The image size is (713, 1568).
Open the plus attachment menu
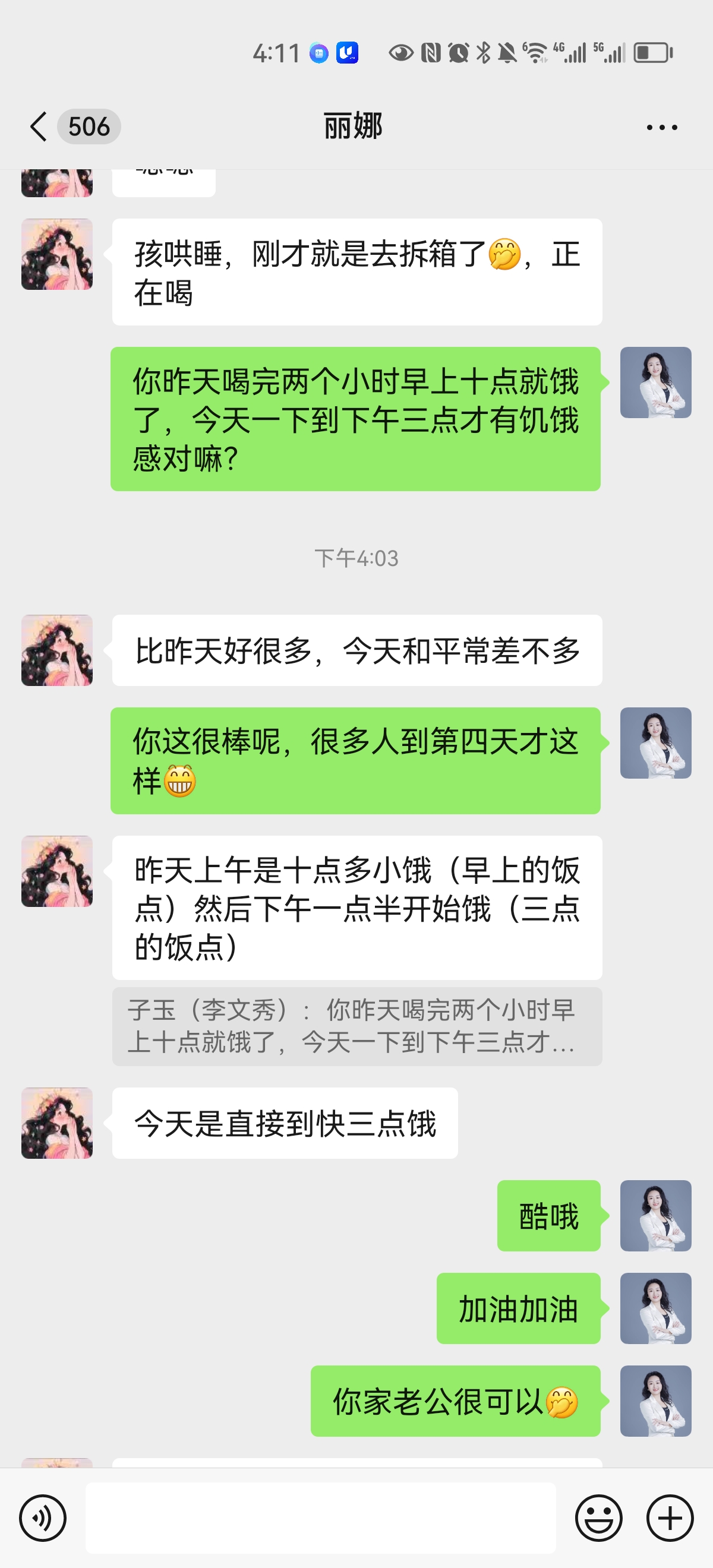coord(670,1518)
